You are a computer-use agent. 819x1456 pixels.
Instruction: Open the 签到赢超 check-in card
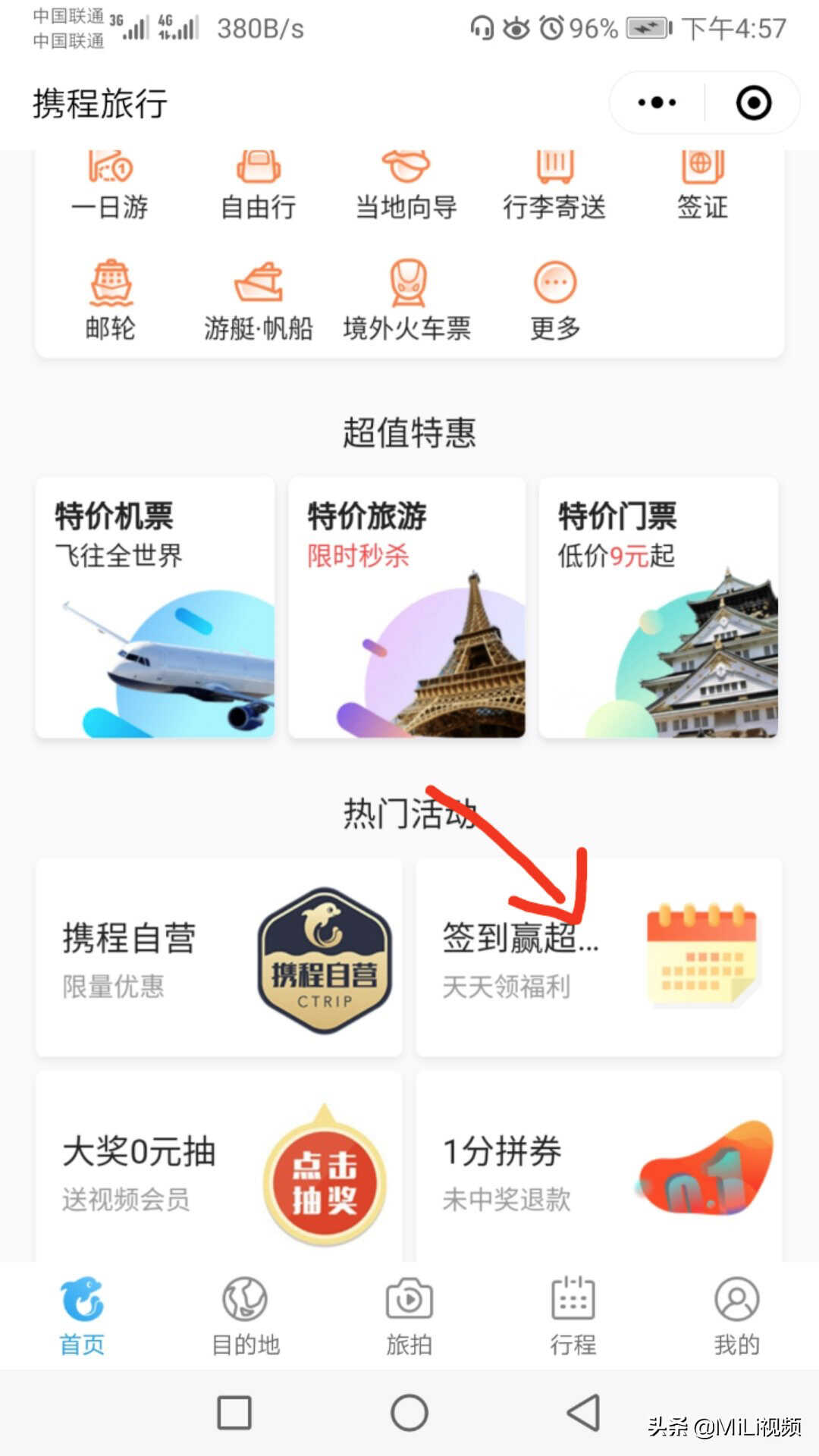coord(598,958)
